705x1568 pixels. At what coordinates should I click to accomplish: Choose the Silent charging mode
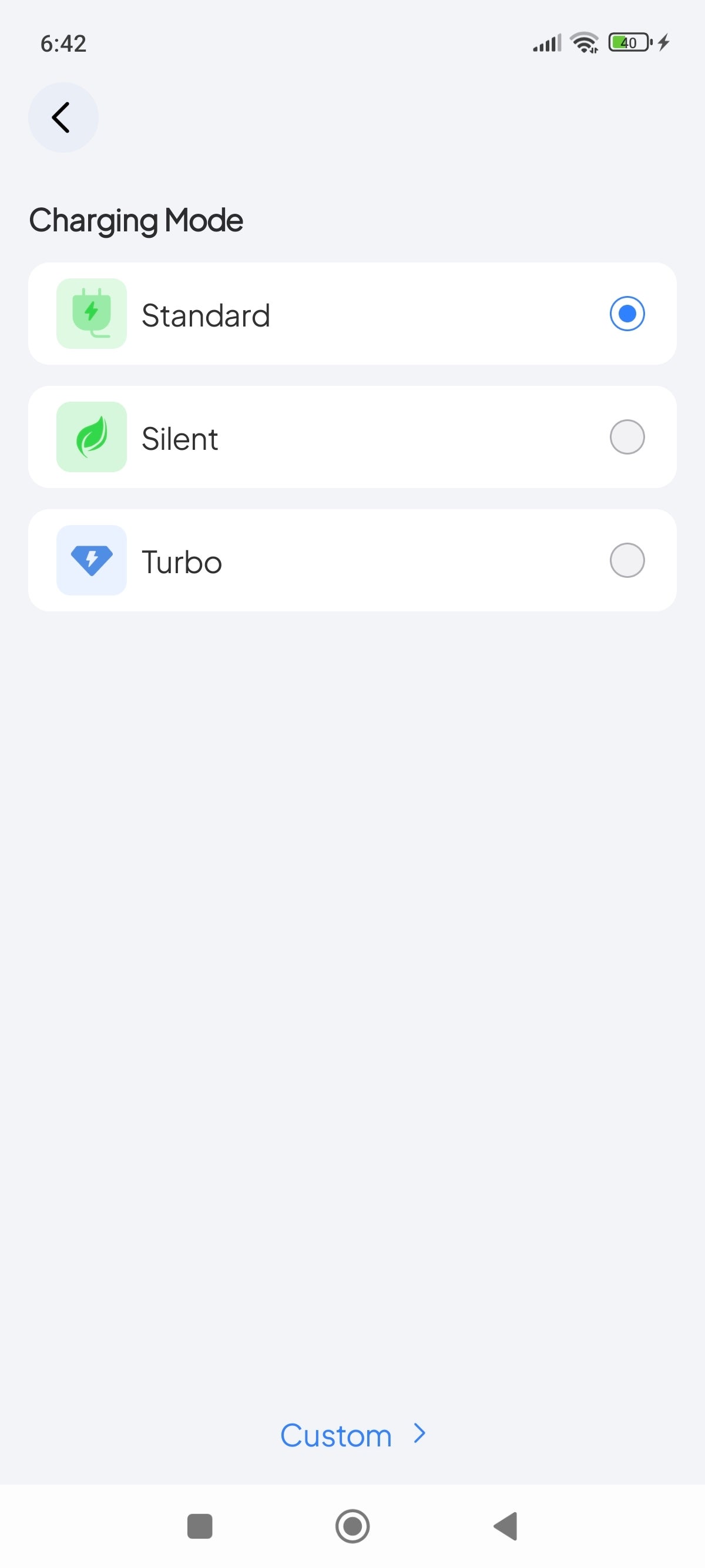(x=626, y=437)
